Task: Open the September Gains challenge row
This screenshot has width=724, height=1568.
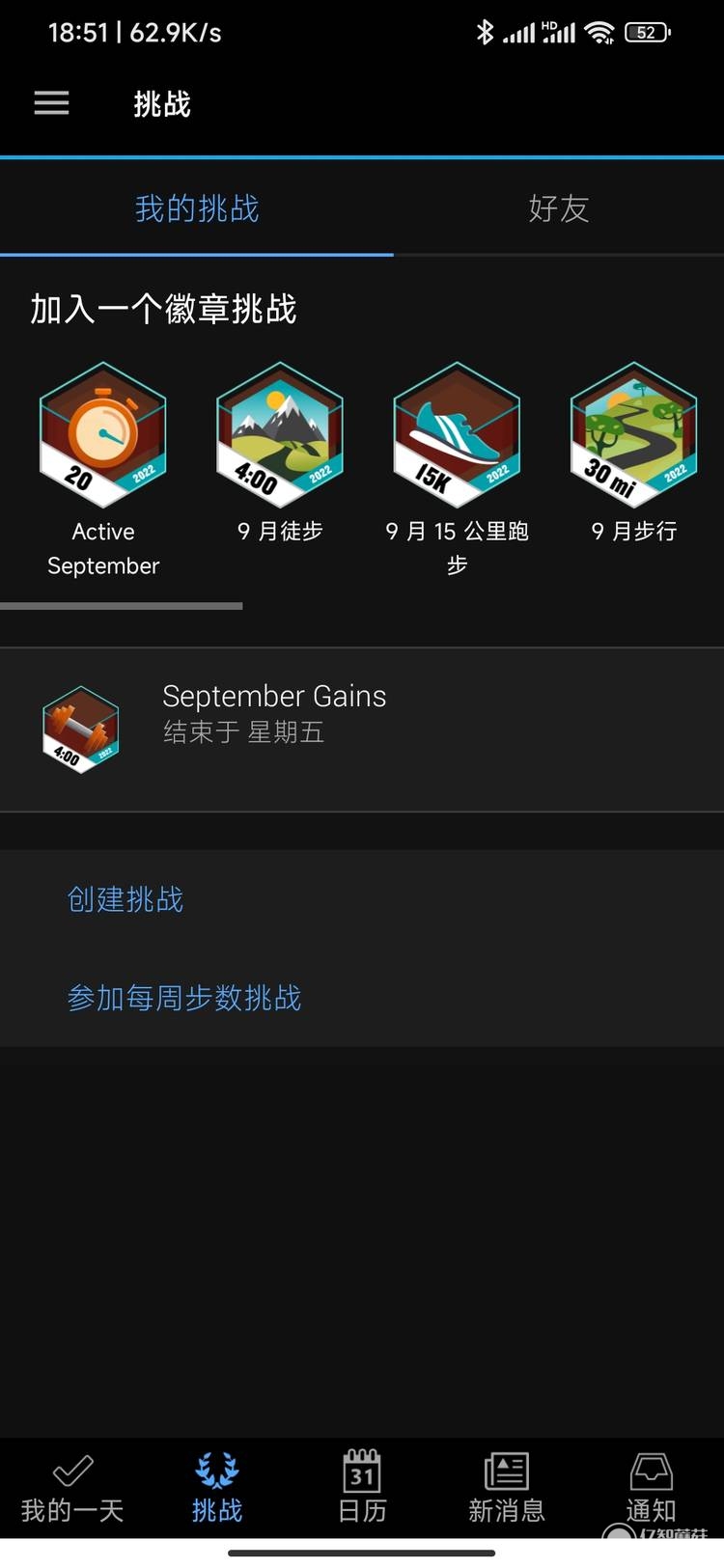Action: pyautogui.click(x=361, y=729)
